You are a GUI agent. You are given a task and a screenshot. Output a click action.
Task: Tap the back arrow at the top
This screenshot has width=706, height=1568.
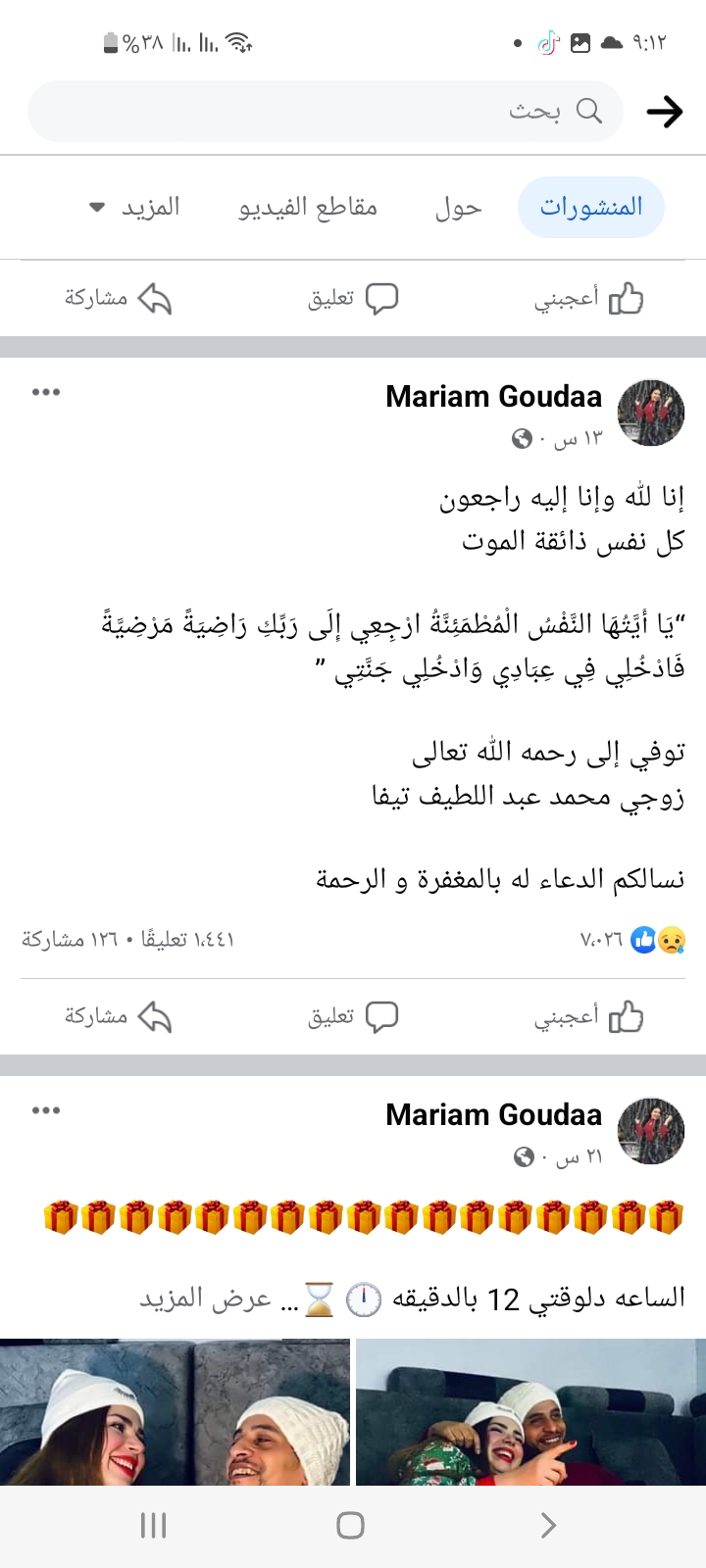(666, 112)
